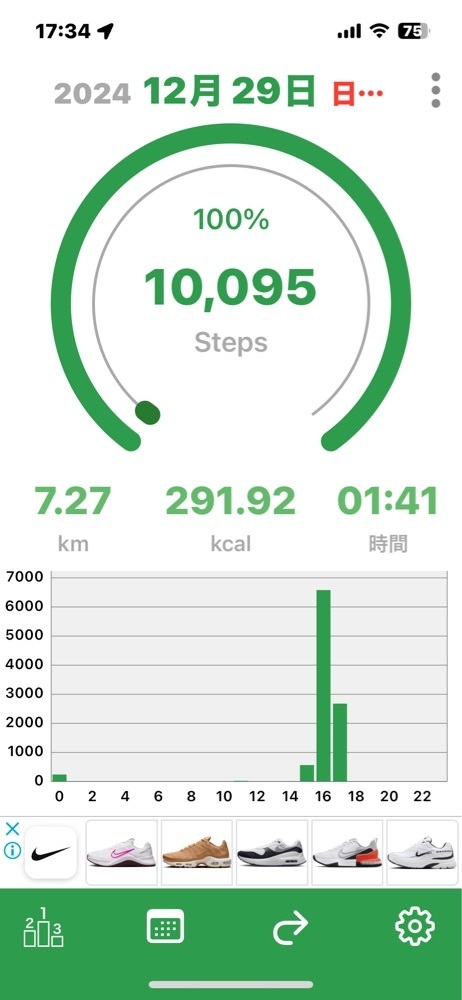
Task: Open the tan Nike sneaker ad
Action: [x=197, y=853]
